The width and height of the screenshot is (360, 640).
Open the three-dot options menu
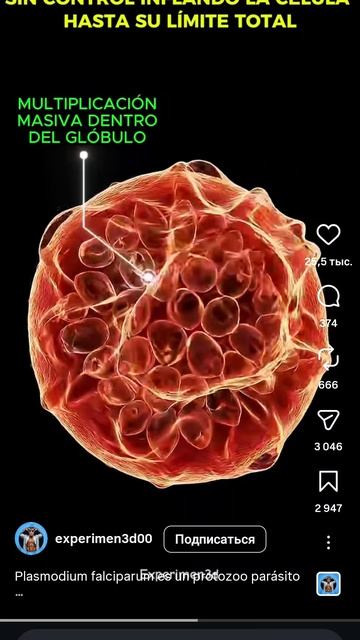point(329,542)
